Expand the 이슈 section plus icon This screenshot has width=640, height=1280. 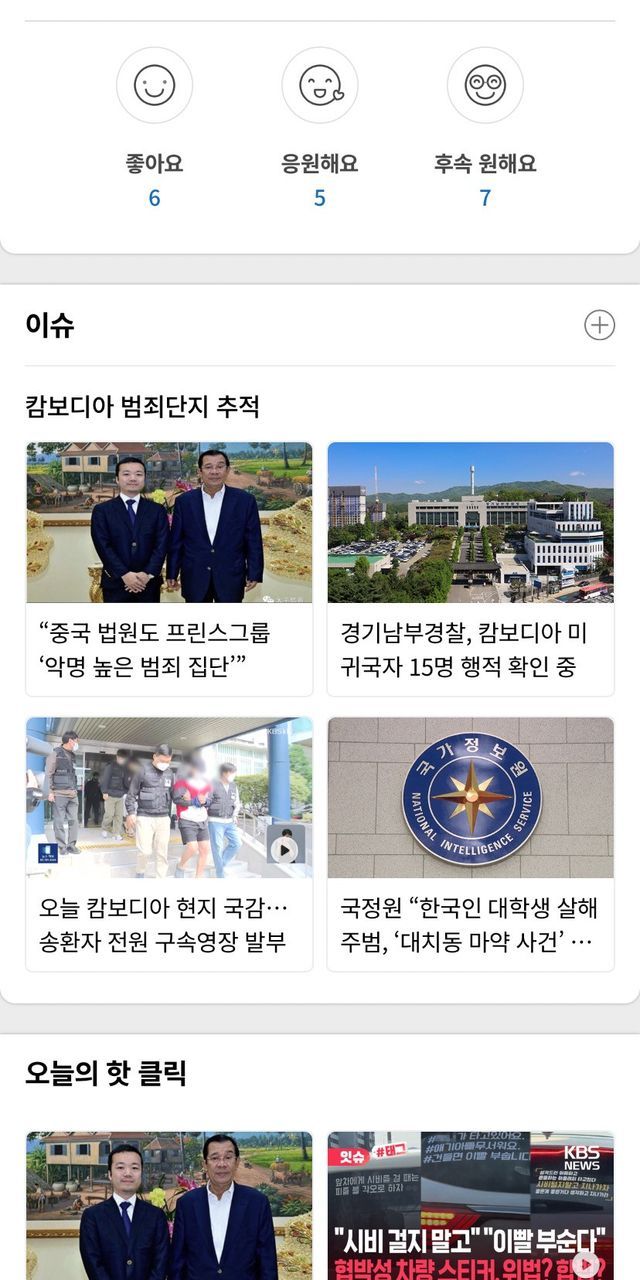point(599,325)
